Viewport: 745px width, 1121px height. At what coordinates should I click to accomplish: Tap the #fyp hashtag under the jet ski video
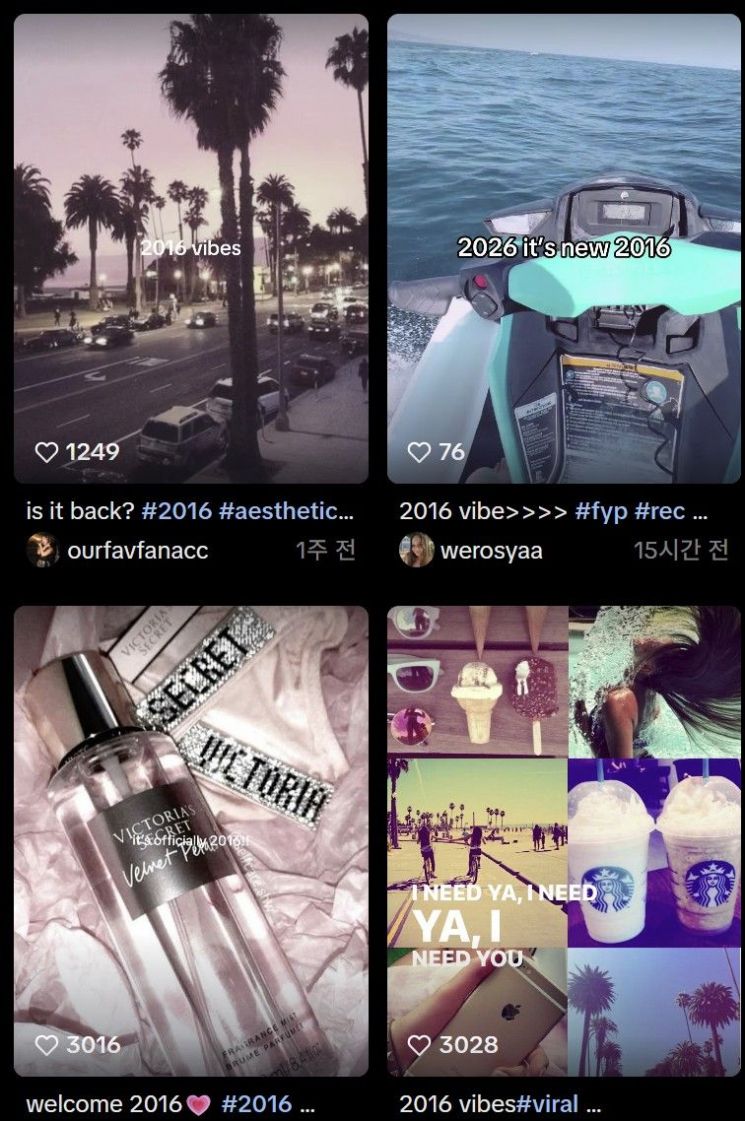pyautogui.click(x=600, y=511)
